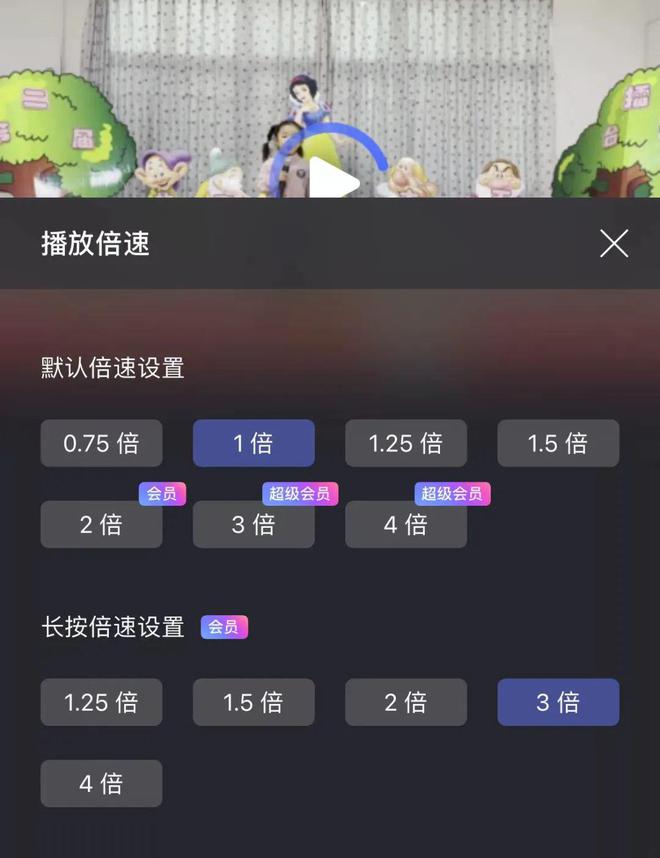The height and width of the screenshot is (858, 660).
Task: Set default speed to 0.75 倍
Action: (x=101, y=443)
